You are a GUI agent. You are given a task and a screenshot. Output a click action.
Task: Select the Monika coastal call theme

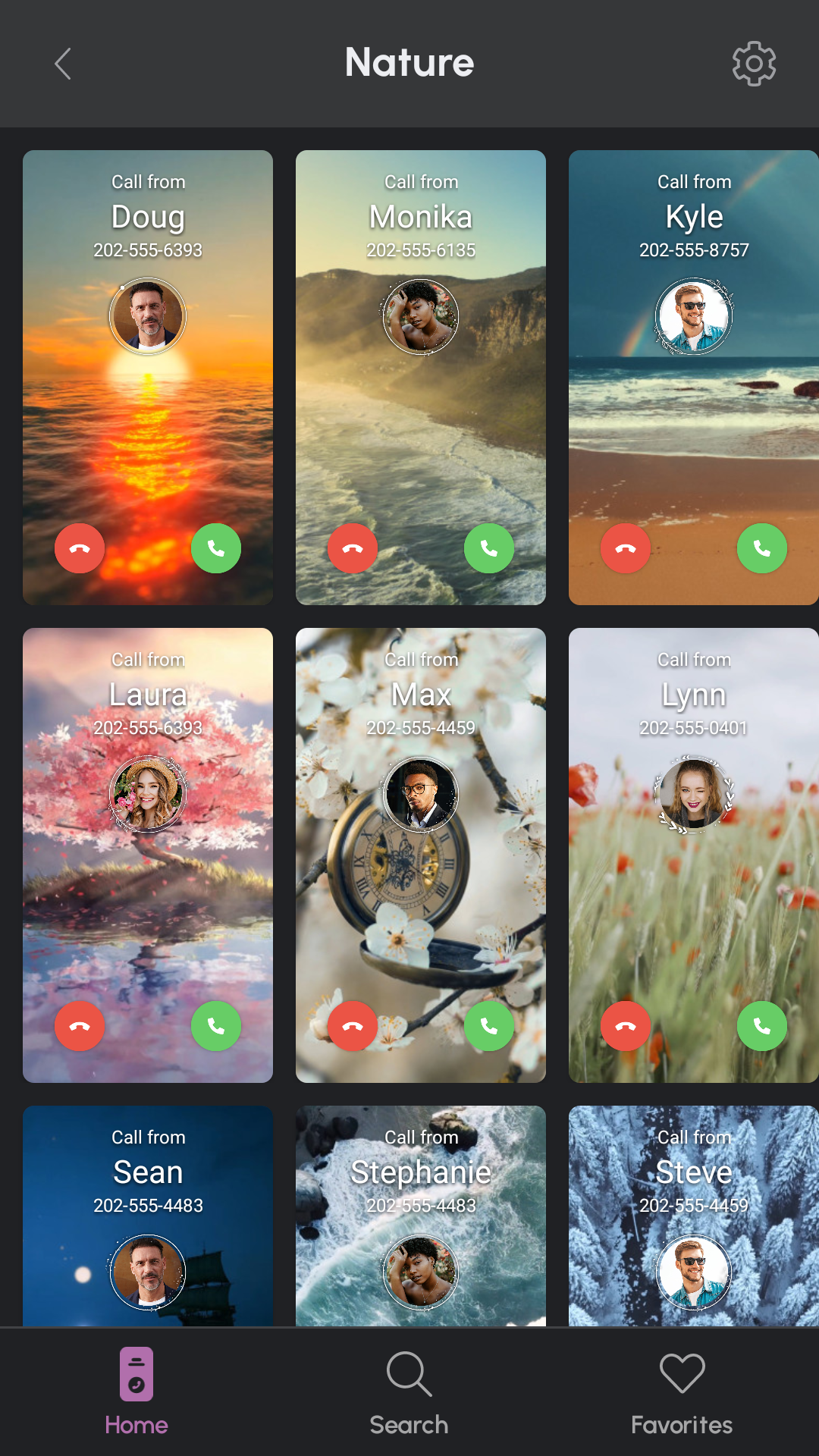tap(421, 378)
